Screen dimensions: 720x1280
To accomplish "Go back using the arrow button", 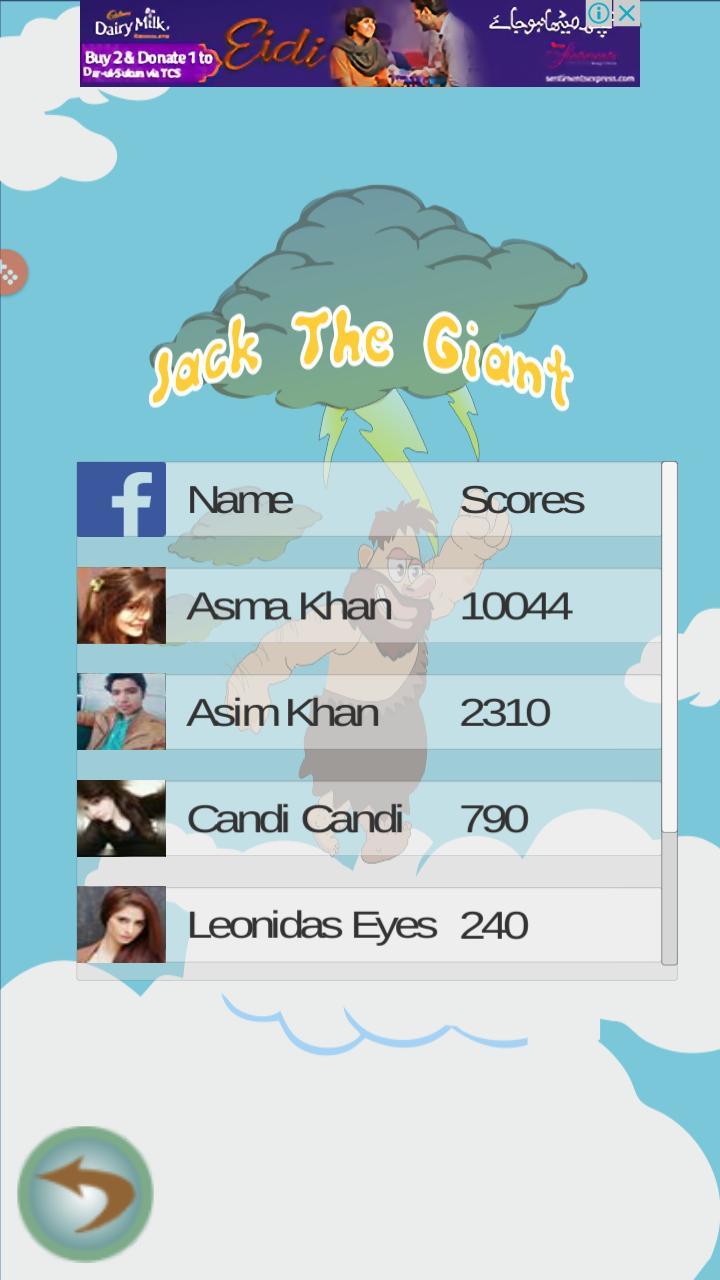I will (85, 1194).
